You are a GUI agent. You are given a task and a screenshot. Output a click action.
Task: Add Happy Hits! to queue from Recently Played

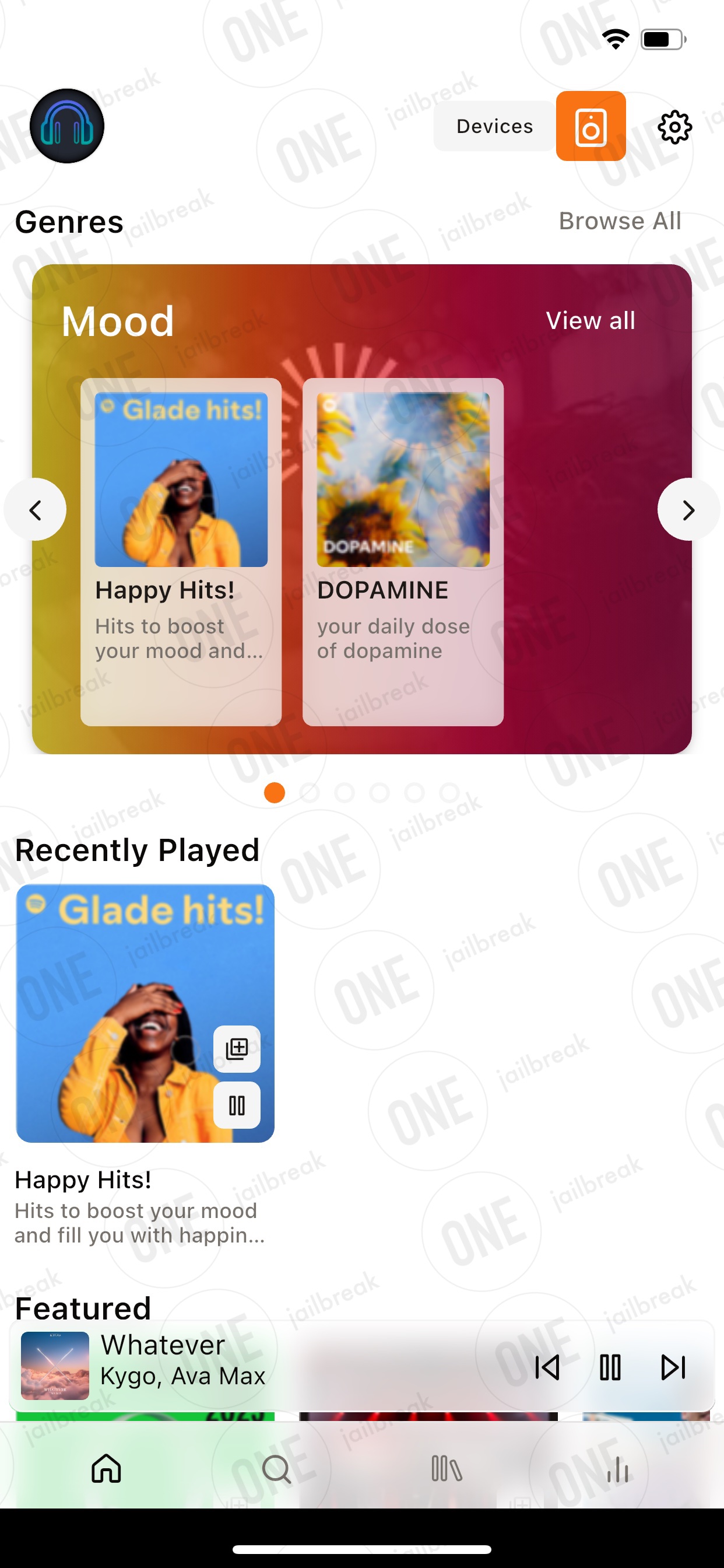click(x=237, y=1049)
